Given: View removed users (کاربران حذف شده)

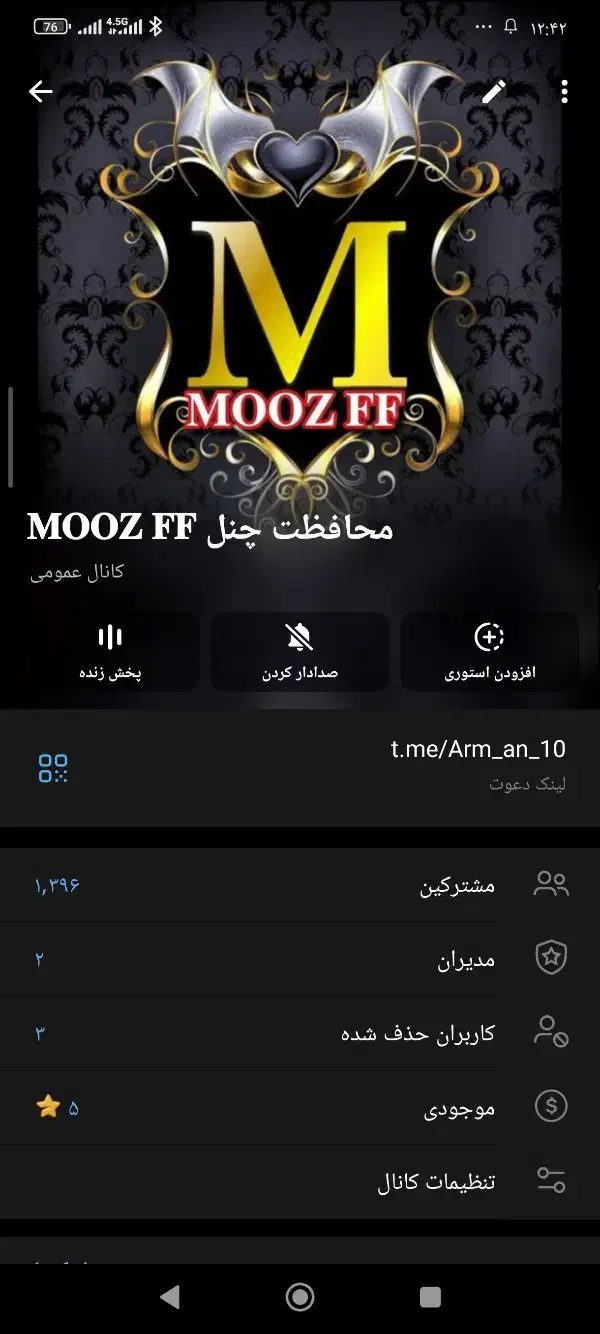Looking at the screenshot, I should (x=300, y=1033).
